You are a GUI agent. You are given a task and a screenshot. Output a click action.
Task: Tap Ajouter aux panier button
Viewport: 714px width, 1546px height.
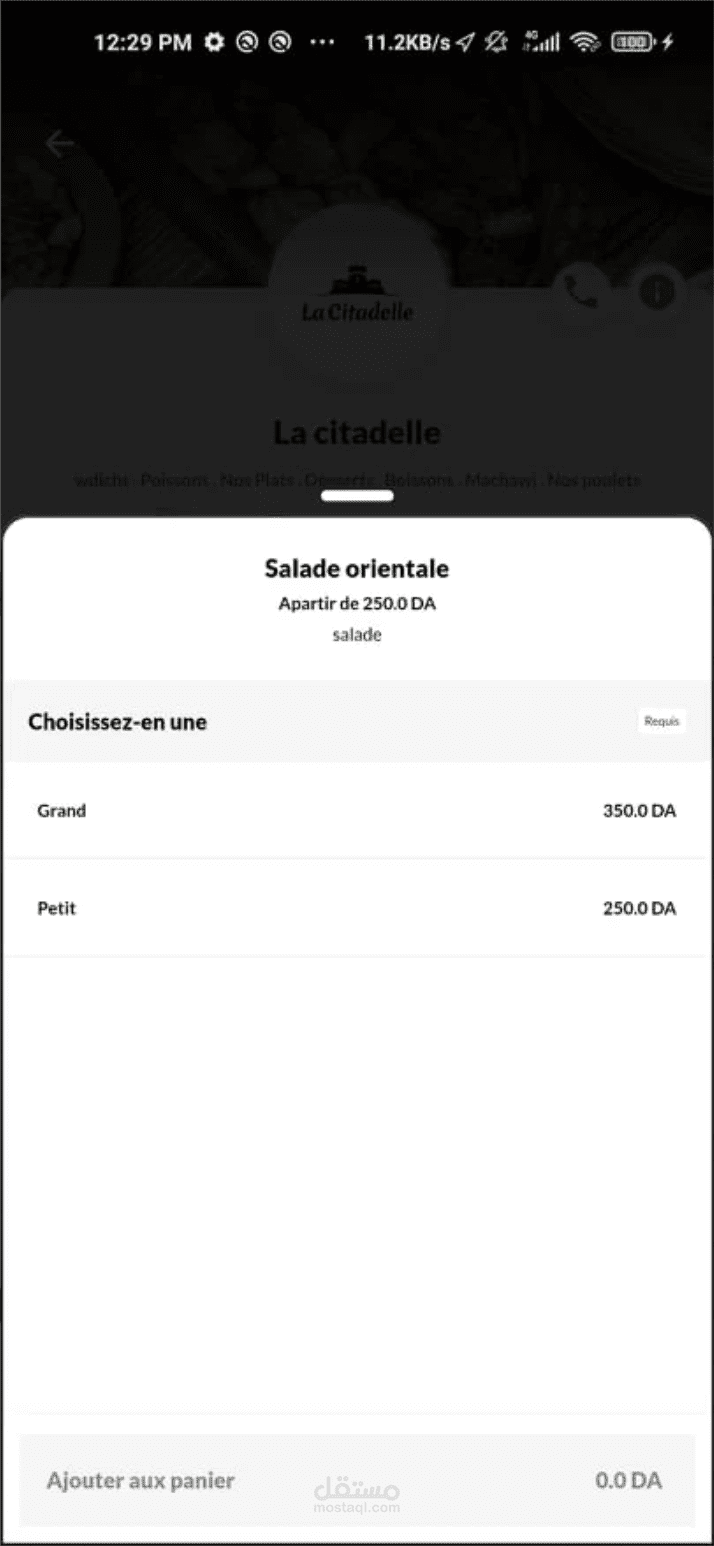pyautogui.click(x=357, y=1480)
